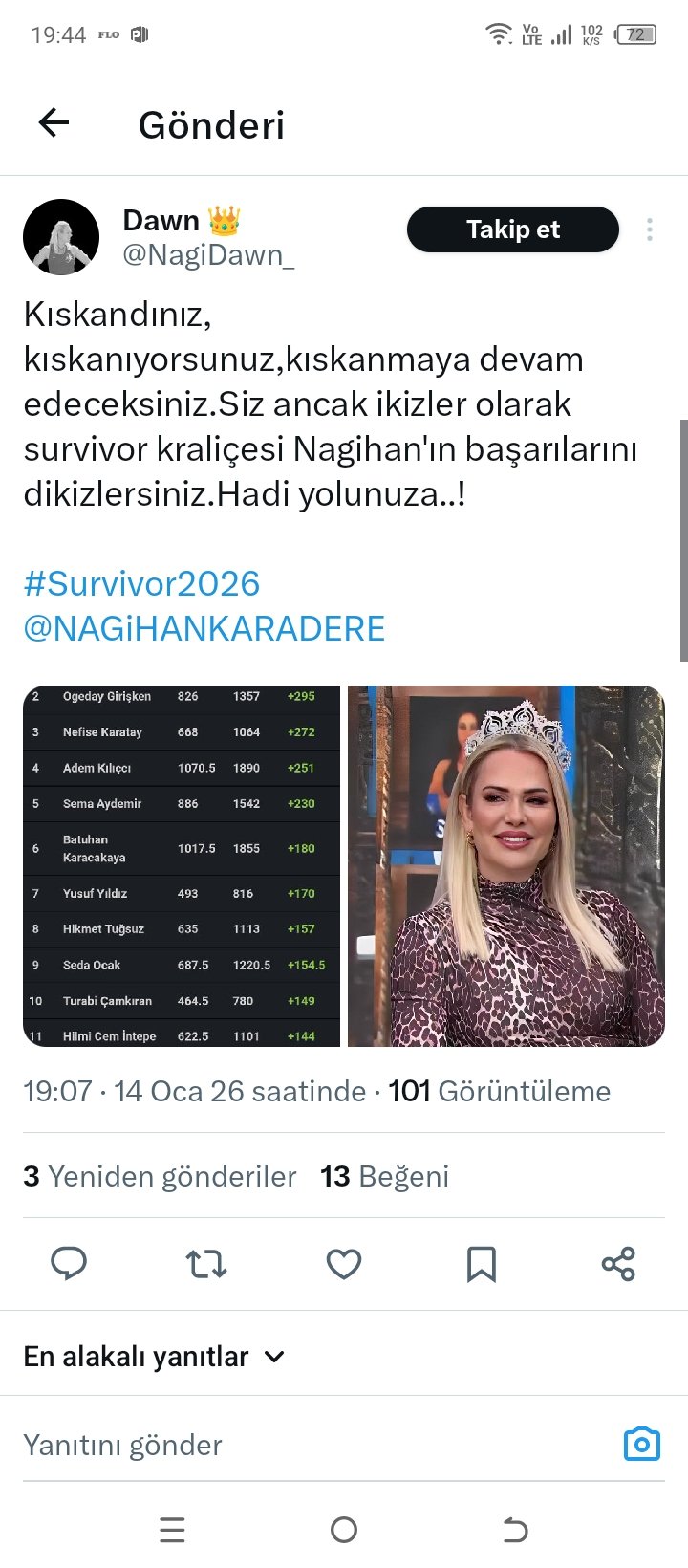The height and width of the screenshot is (1568, 688).
Task: Visit the @NAGiHANKARADERE mention
Action: pos(204,628)
